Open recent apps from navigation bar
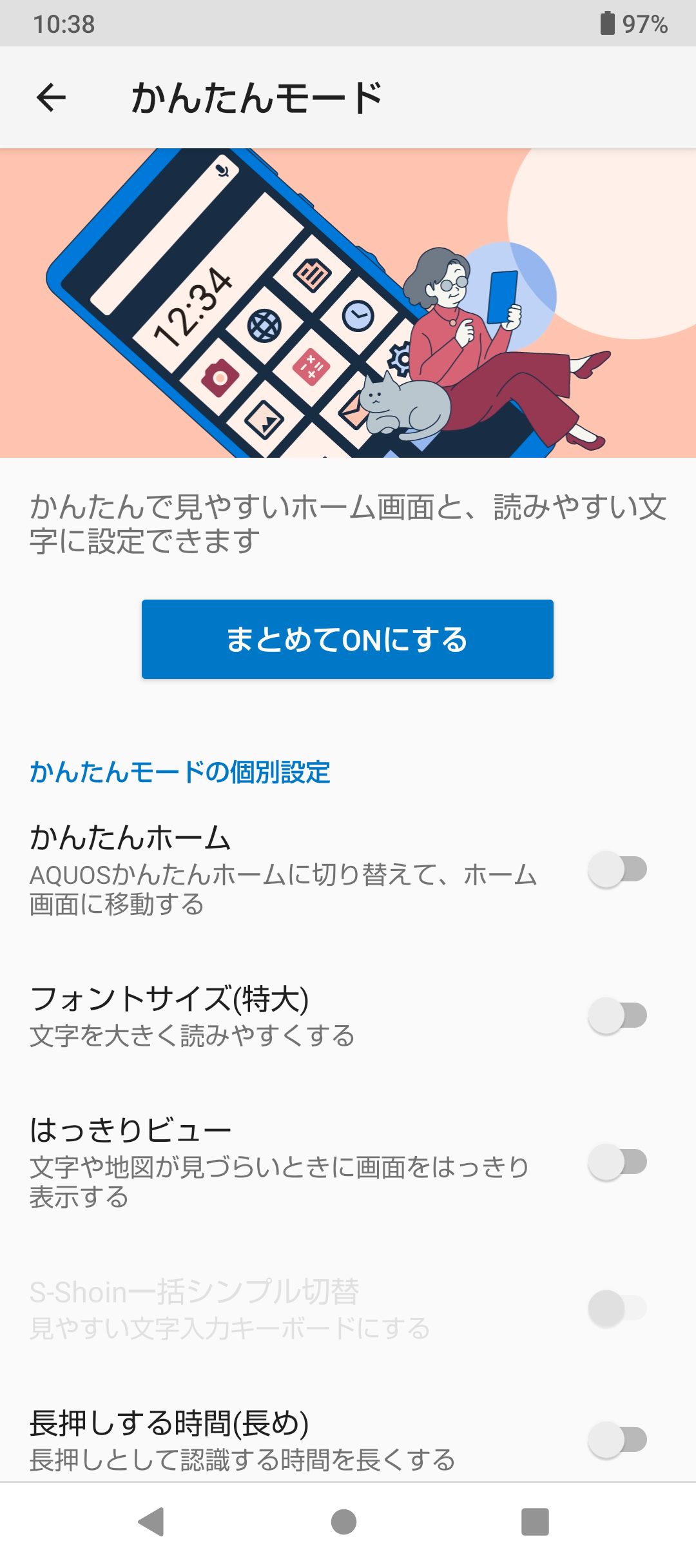The image size is (696, 1568). click(x=535, y=1522)
